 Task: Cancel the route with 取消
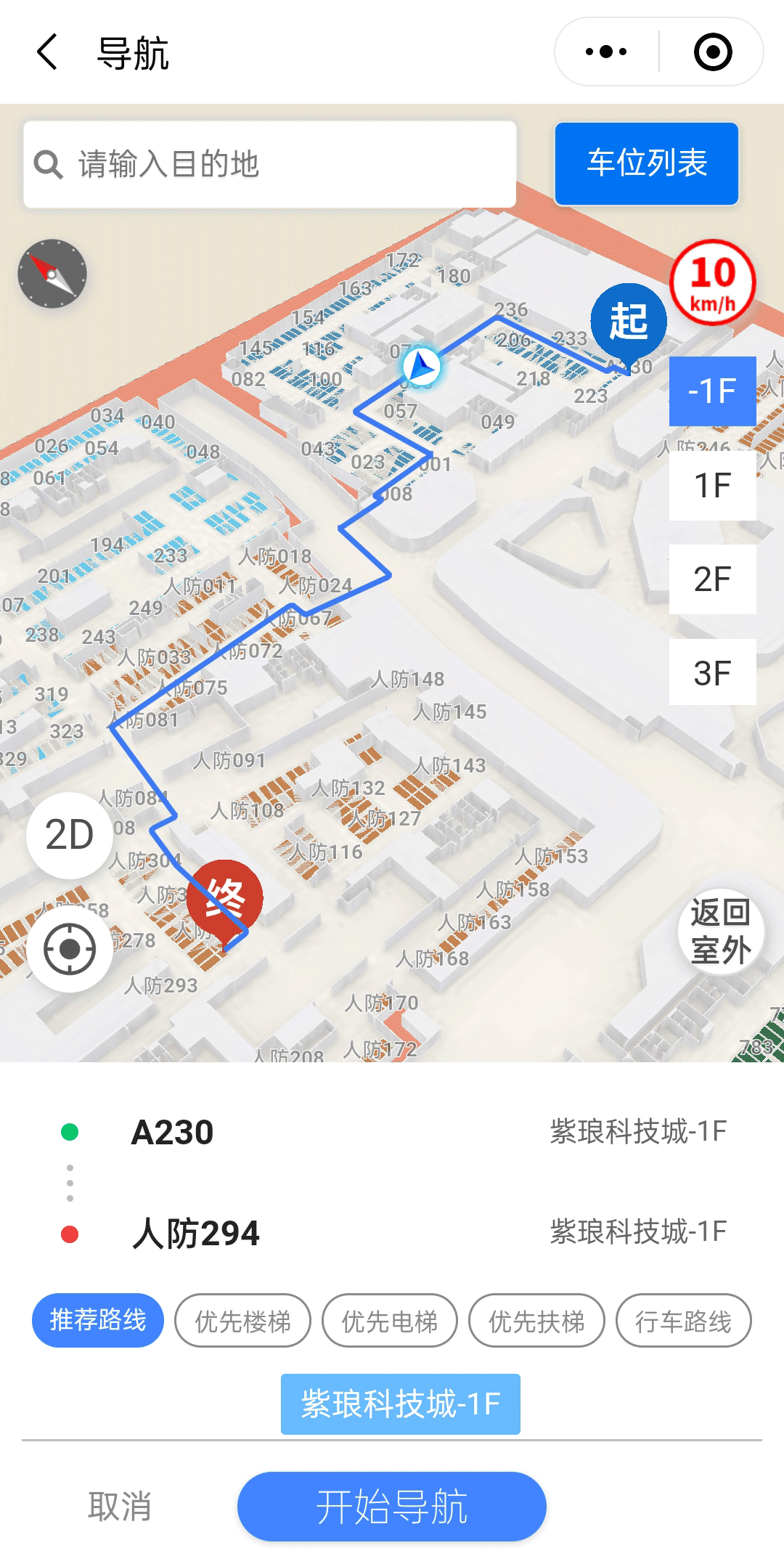coord(120,1507)
